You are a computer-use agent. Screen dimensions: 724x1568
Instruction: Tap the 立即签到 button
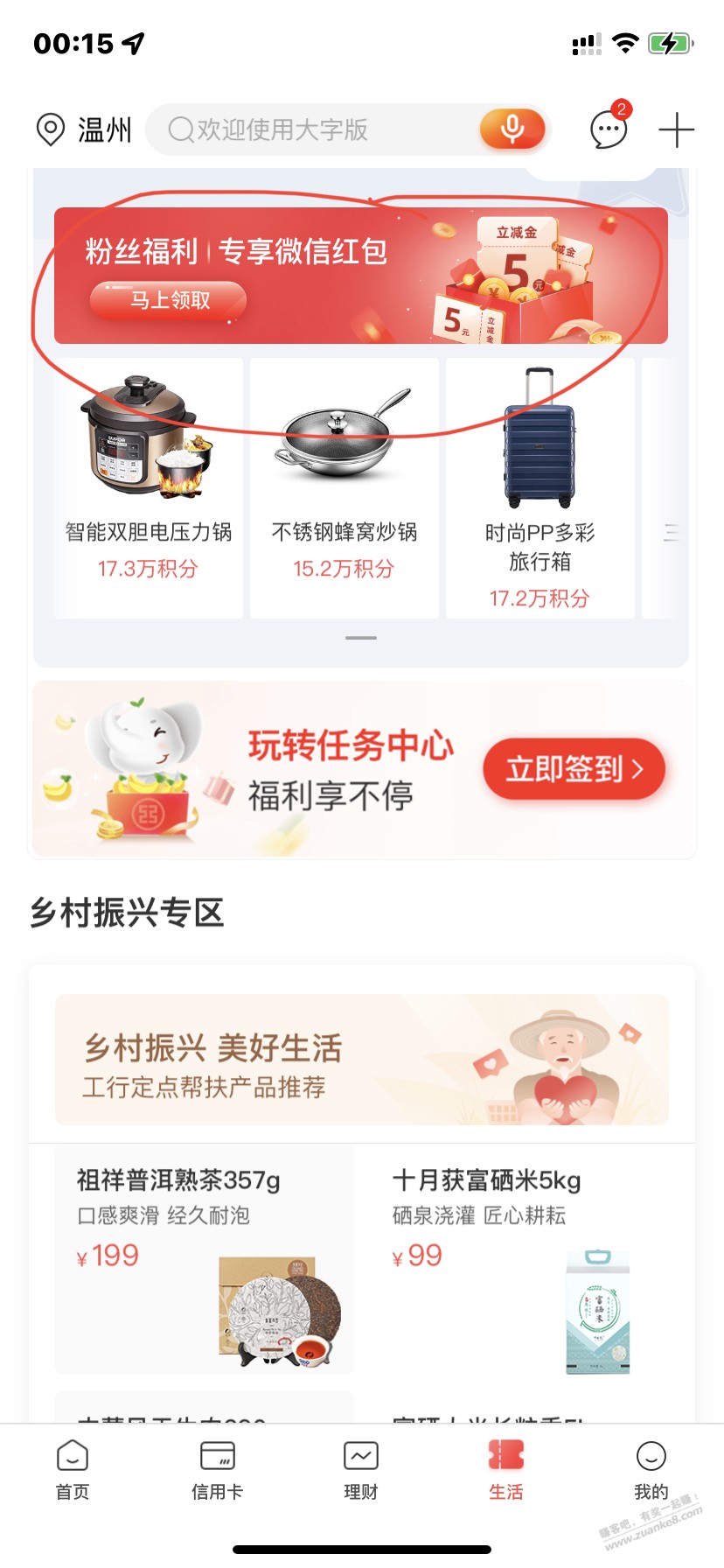point(574,769)
